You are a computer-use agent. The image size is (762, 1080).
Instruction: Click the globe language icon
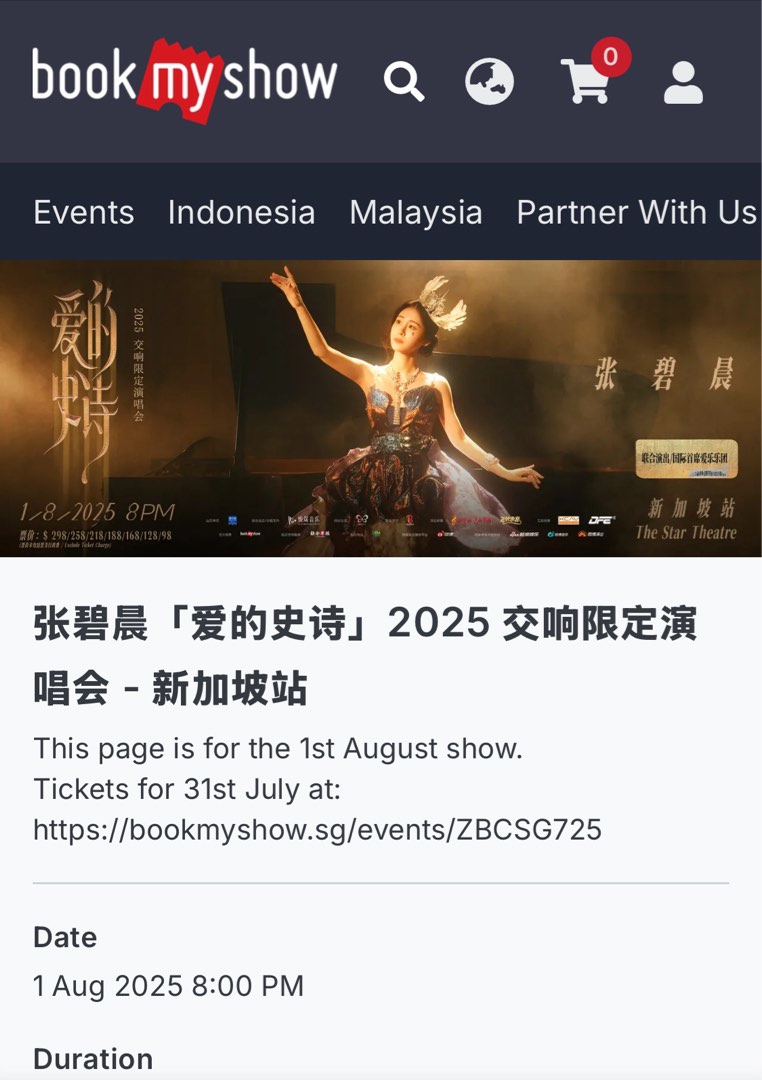[490, 84]
